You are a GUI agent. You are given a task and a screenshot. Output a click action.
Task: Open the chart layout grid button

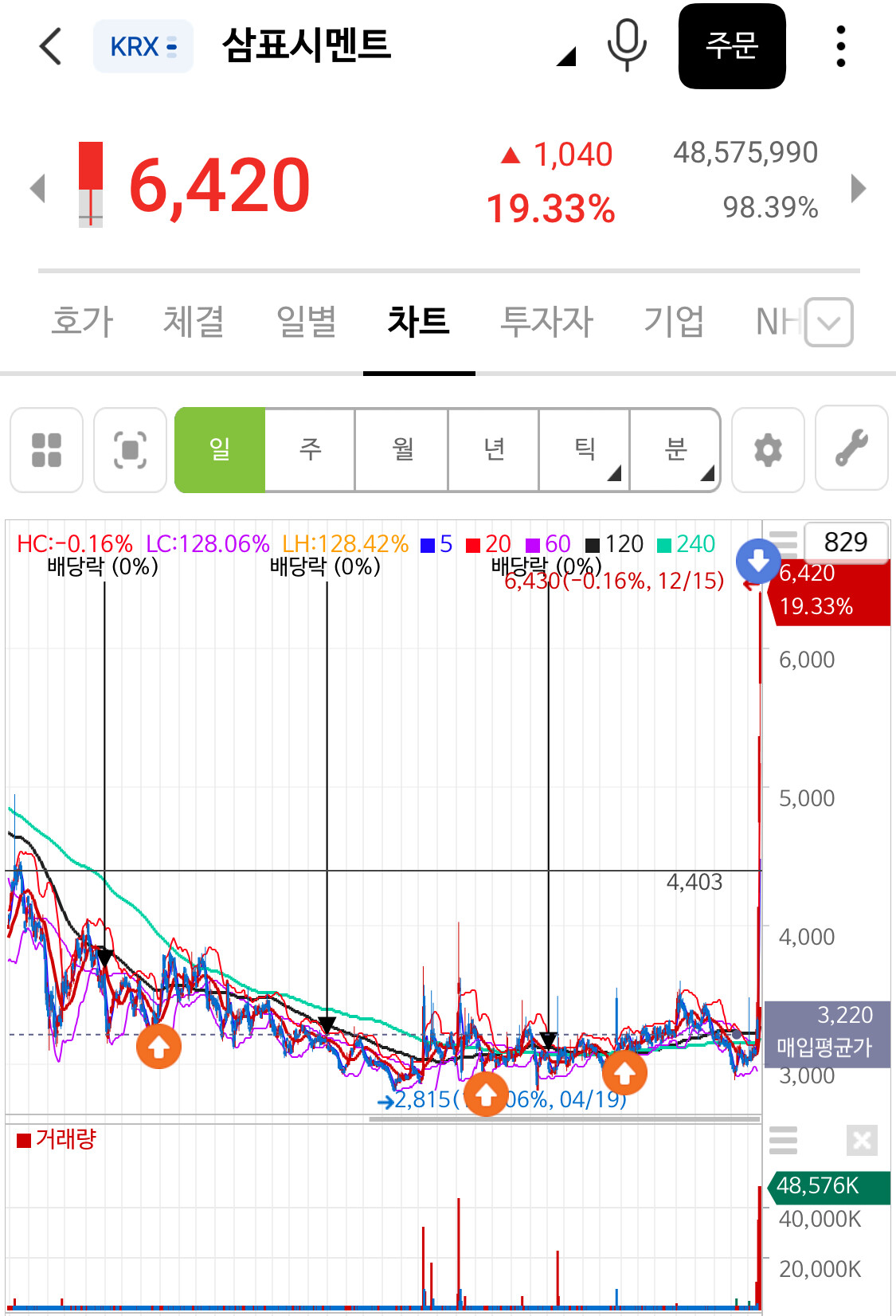click(x=46, y=450)
